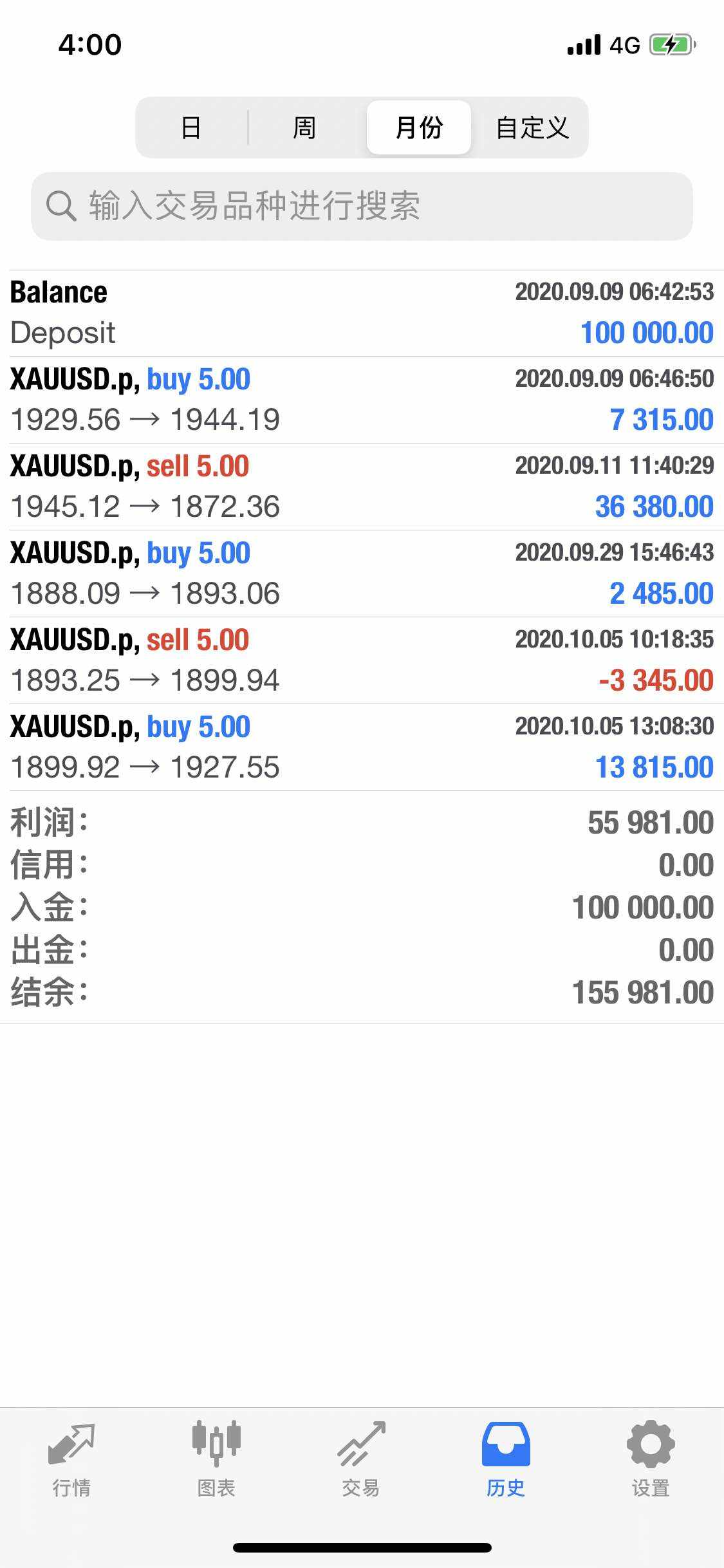724x1568 pixels.
Task: Select the 月份 period tab
Action: (419, 127)
